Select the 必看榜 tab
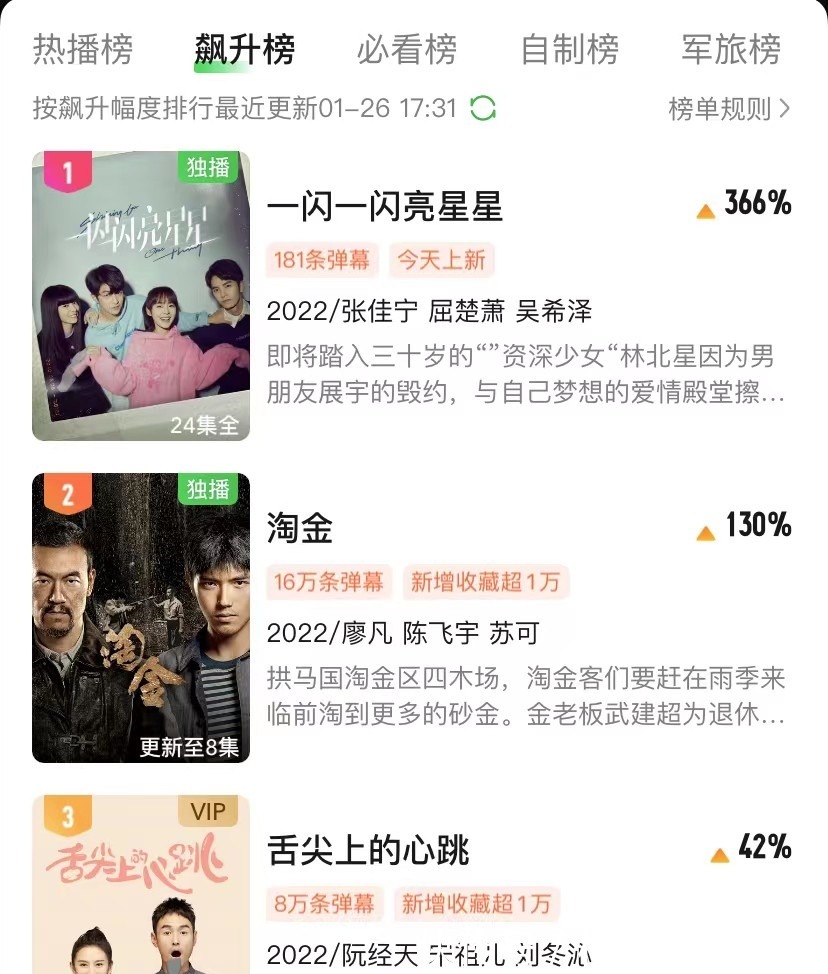 [406, 49]
